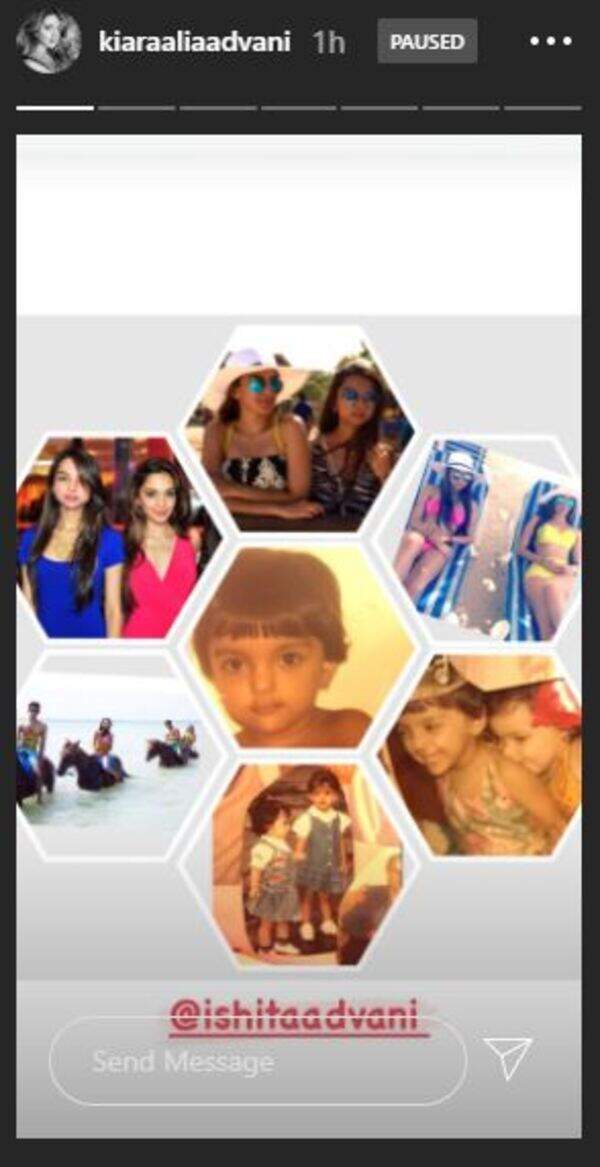Open kiaraaliaadvani's profile picture
The image size is (600, 1167).
tap(48, 42)
